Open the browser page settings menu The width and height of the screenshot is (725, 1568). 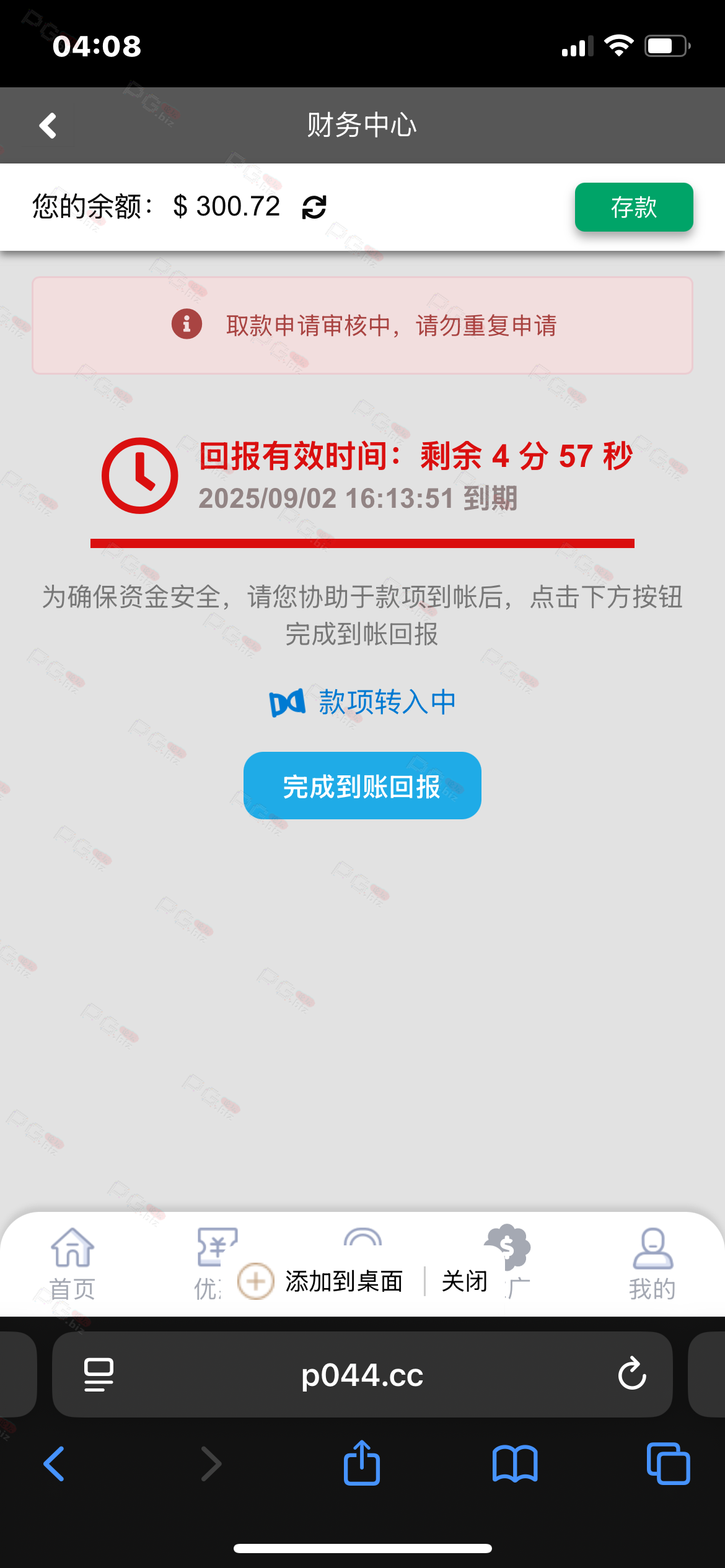[x=99, y=1374]
